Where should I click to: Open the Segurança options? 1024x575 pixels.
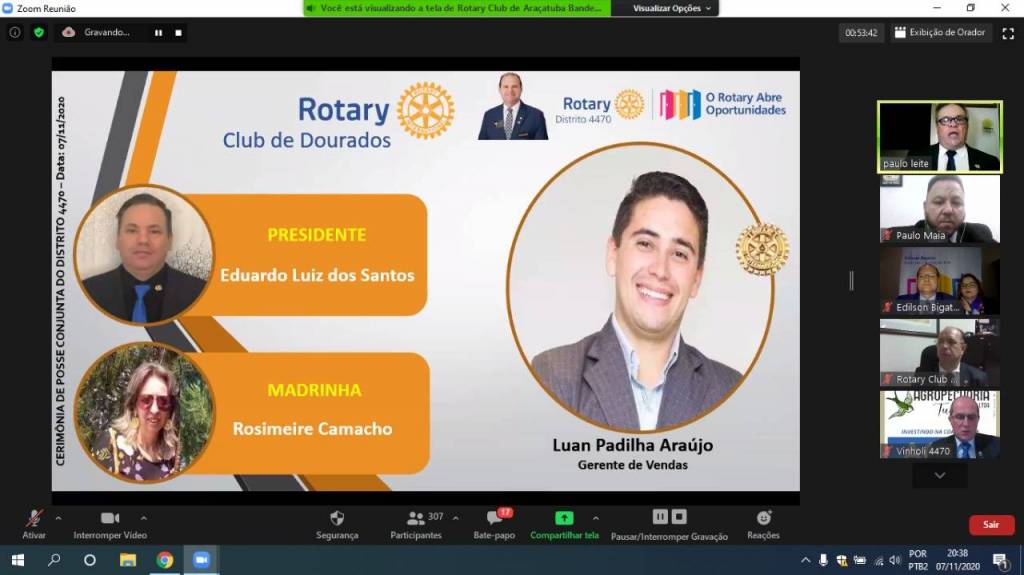pos(337,523)
